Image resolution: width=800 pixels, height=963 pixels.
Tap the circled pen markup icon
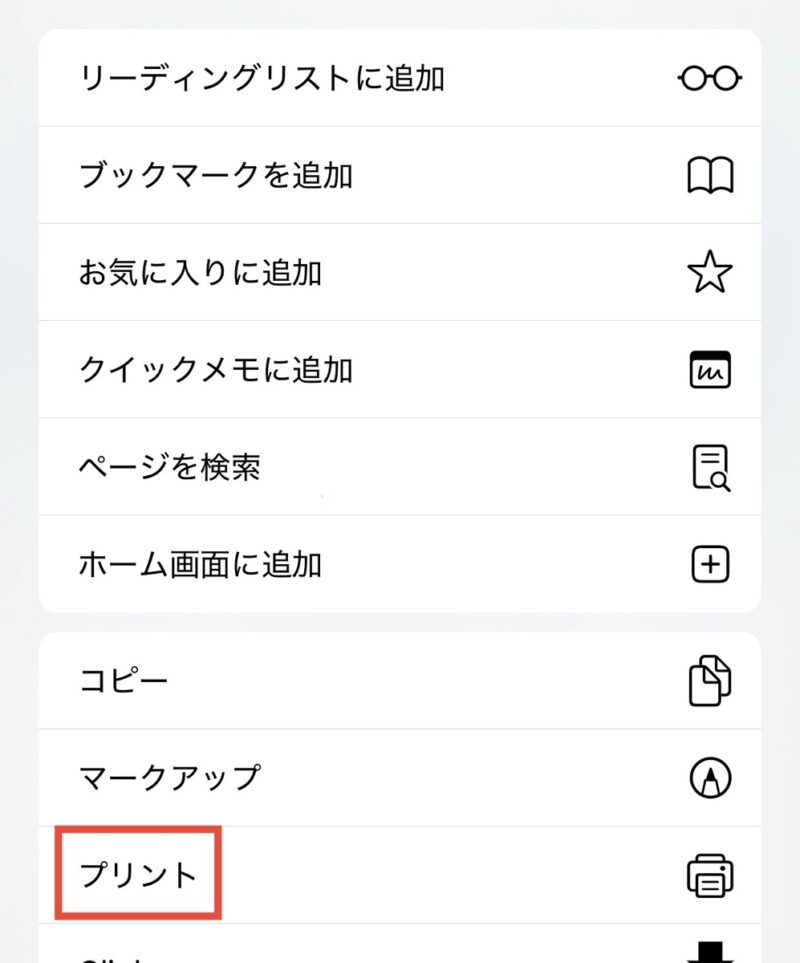709,776
